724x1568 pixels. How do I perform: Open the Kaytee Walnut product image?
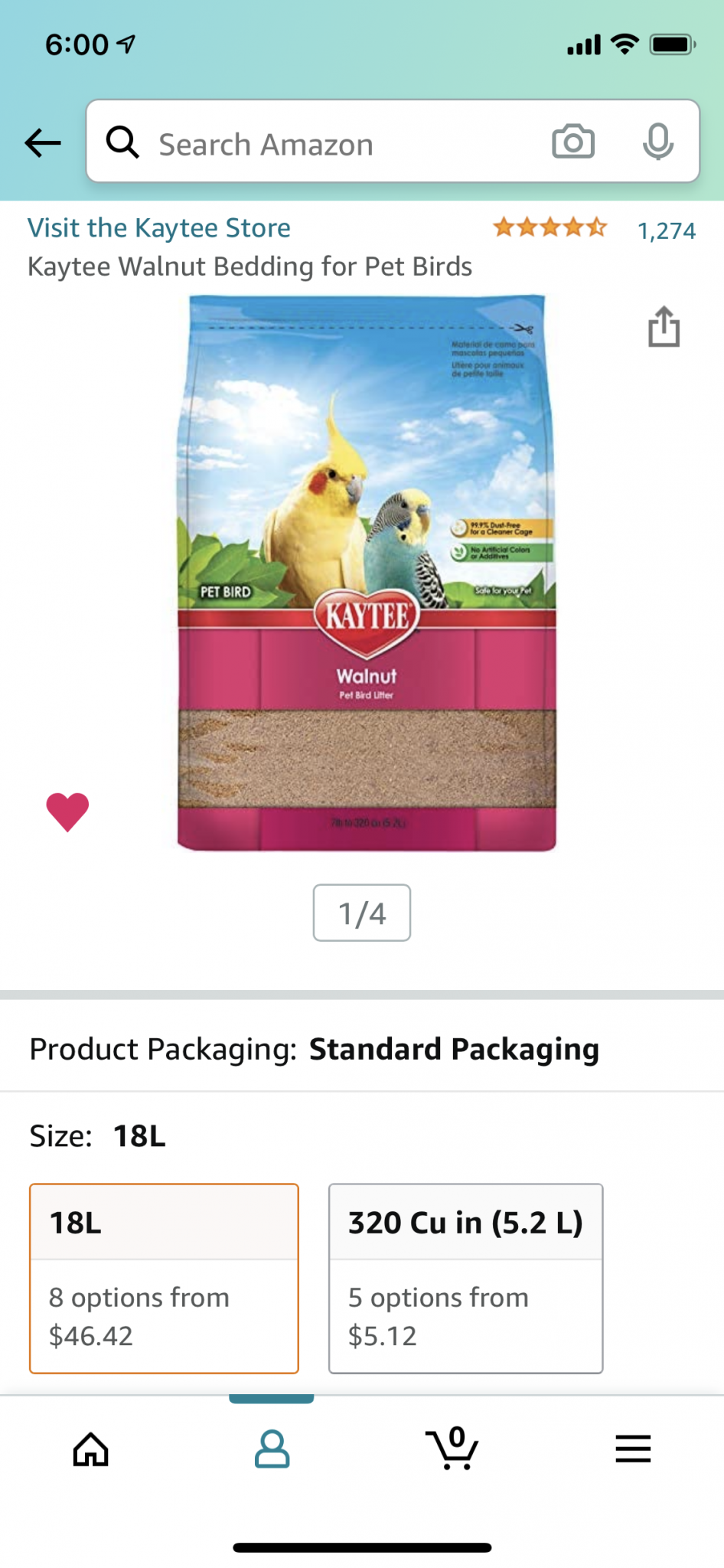(366, 573)
